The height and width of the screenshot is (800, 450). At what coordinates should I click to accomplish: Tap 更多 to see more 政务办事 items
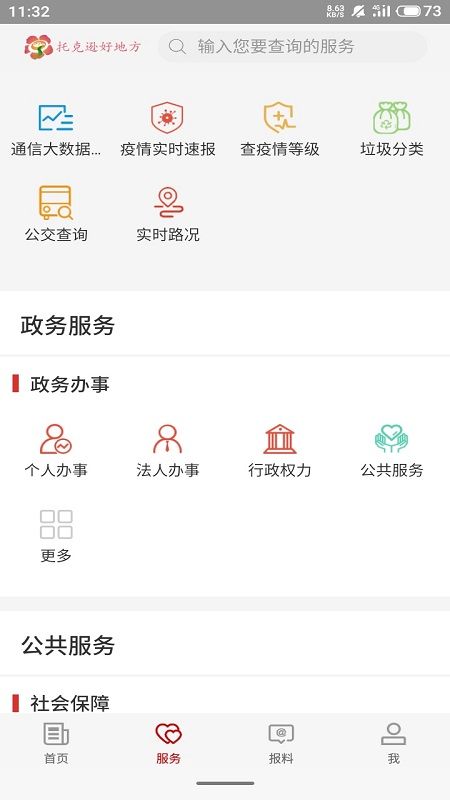click(x=56, y=536)
